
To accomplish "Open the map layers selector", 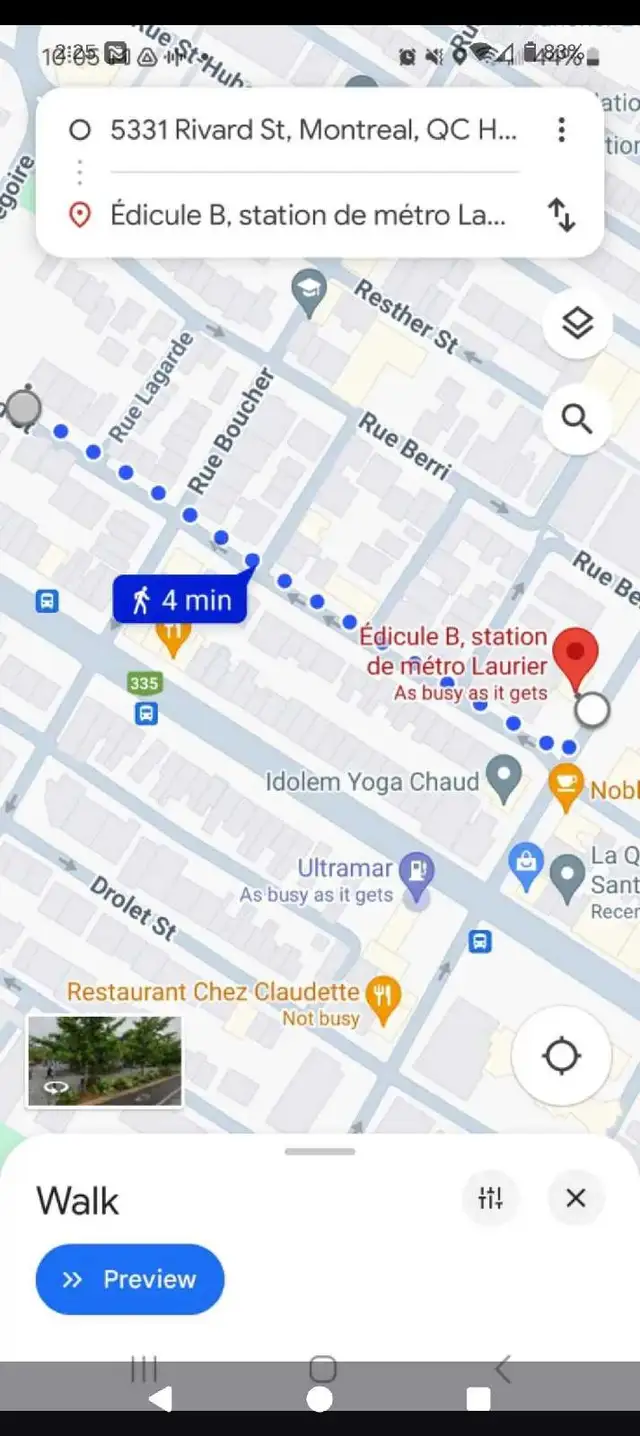I will [x=577, y=324].
